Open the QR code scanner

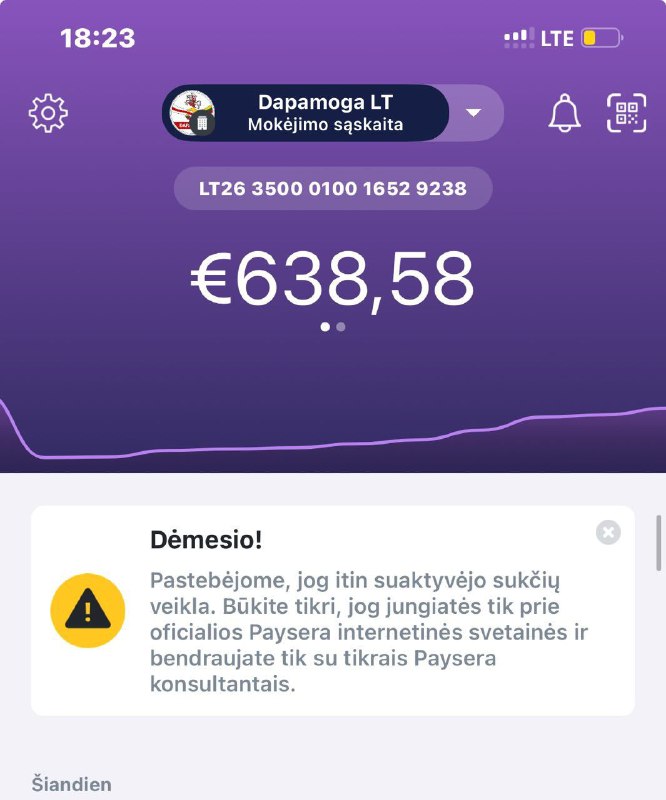click(x=627, y=113)
